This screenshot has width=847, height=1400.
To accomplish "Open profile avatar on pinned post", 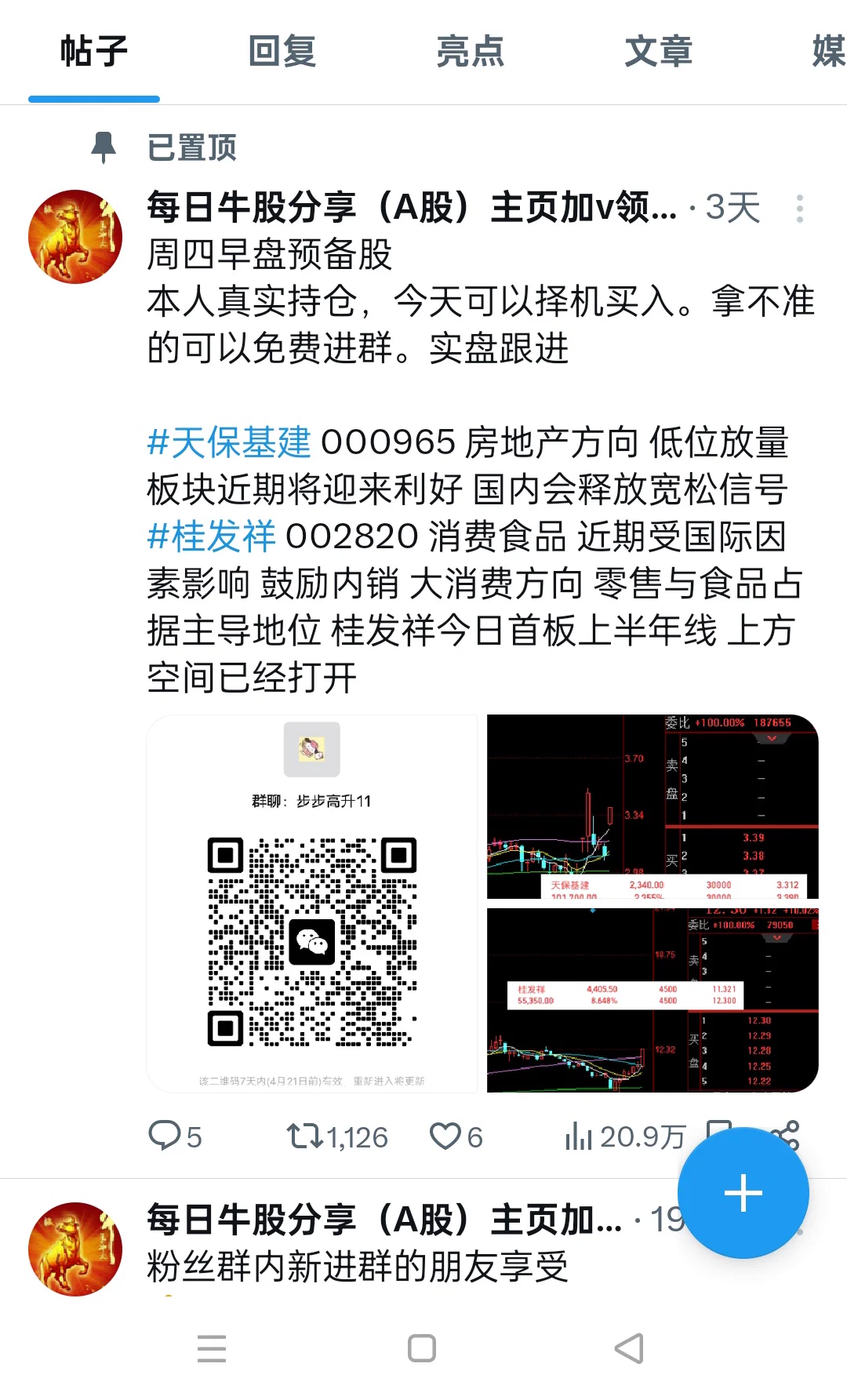I will [75, 237].
